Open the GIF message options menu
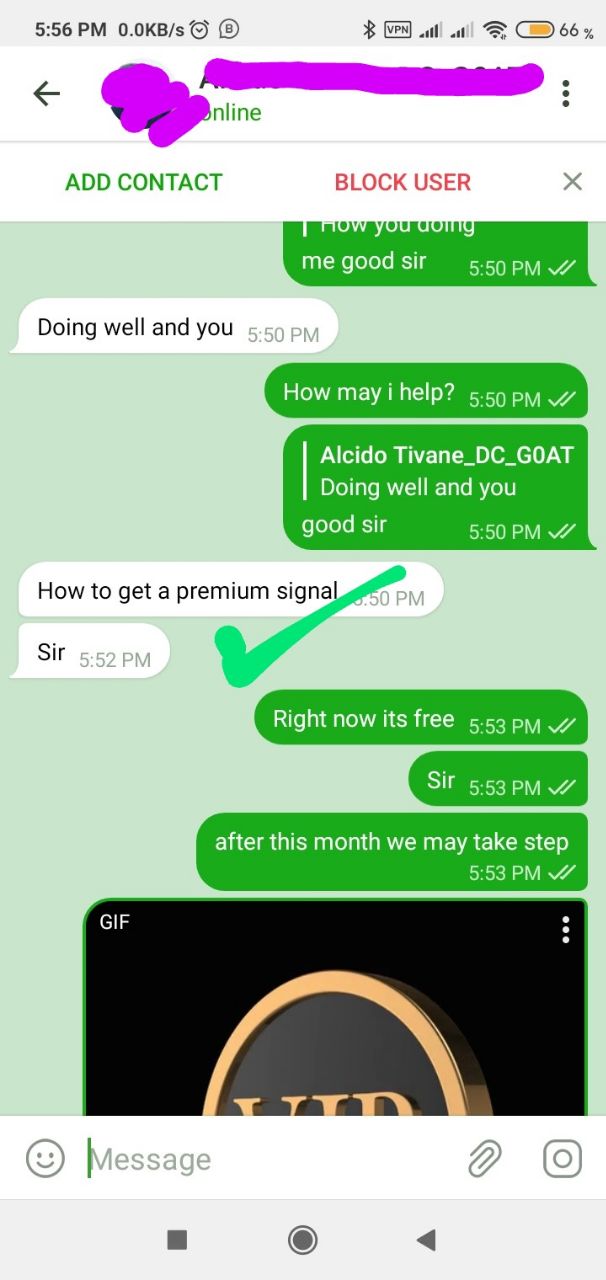 coord(565,930)
